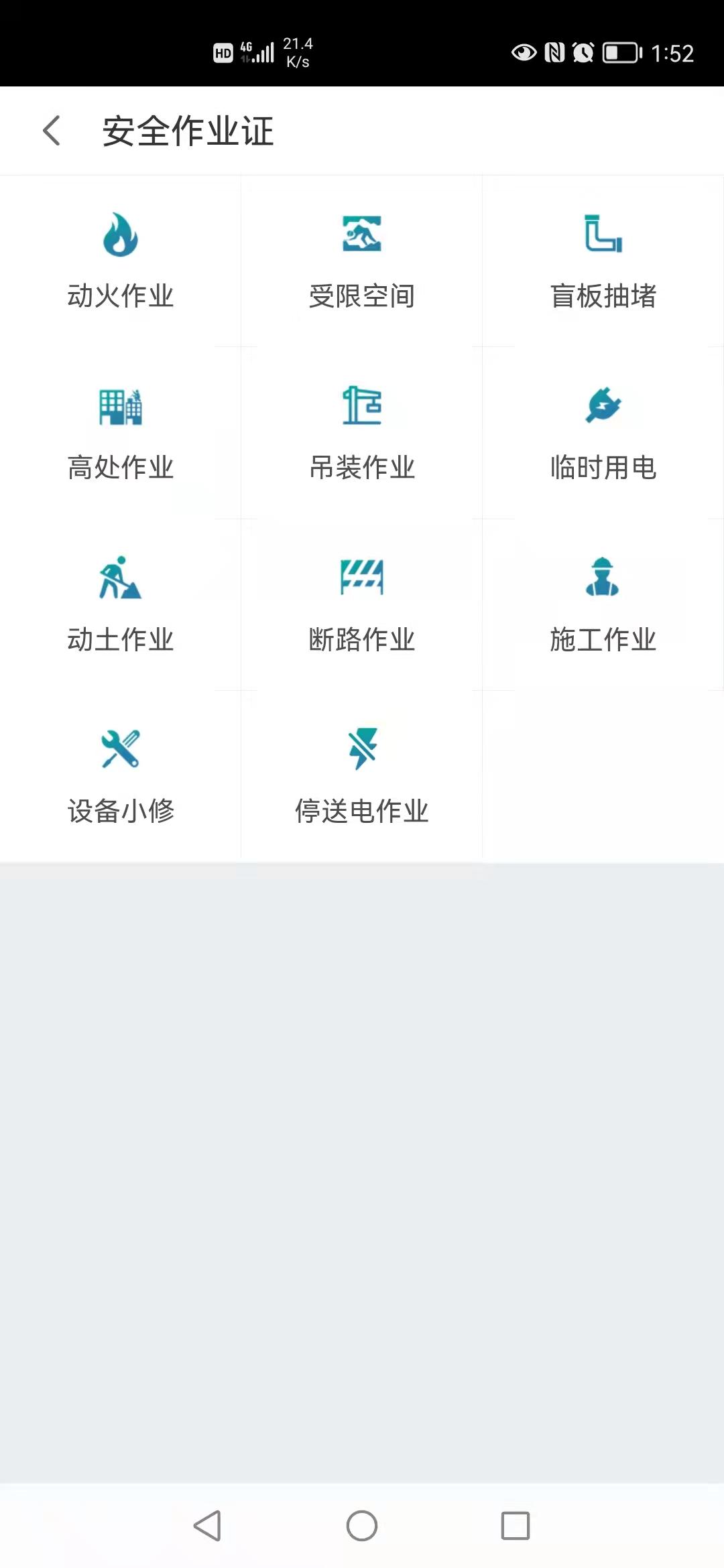The height and width of the screenshot is (1568, 724).
Task: Tap the 断路作业 grid item
Action: tap(362, 604)
